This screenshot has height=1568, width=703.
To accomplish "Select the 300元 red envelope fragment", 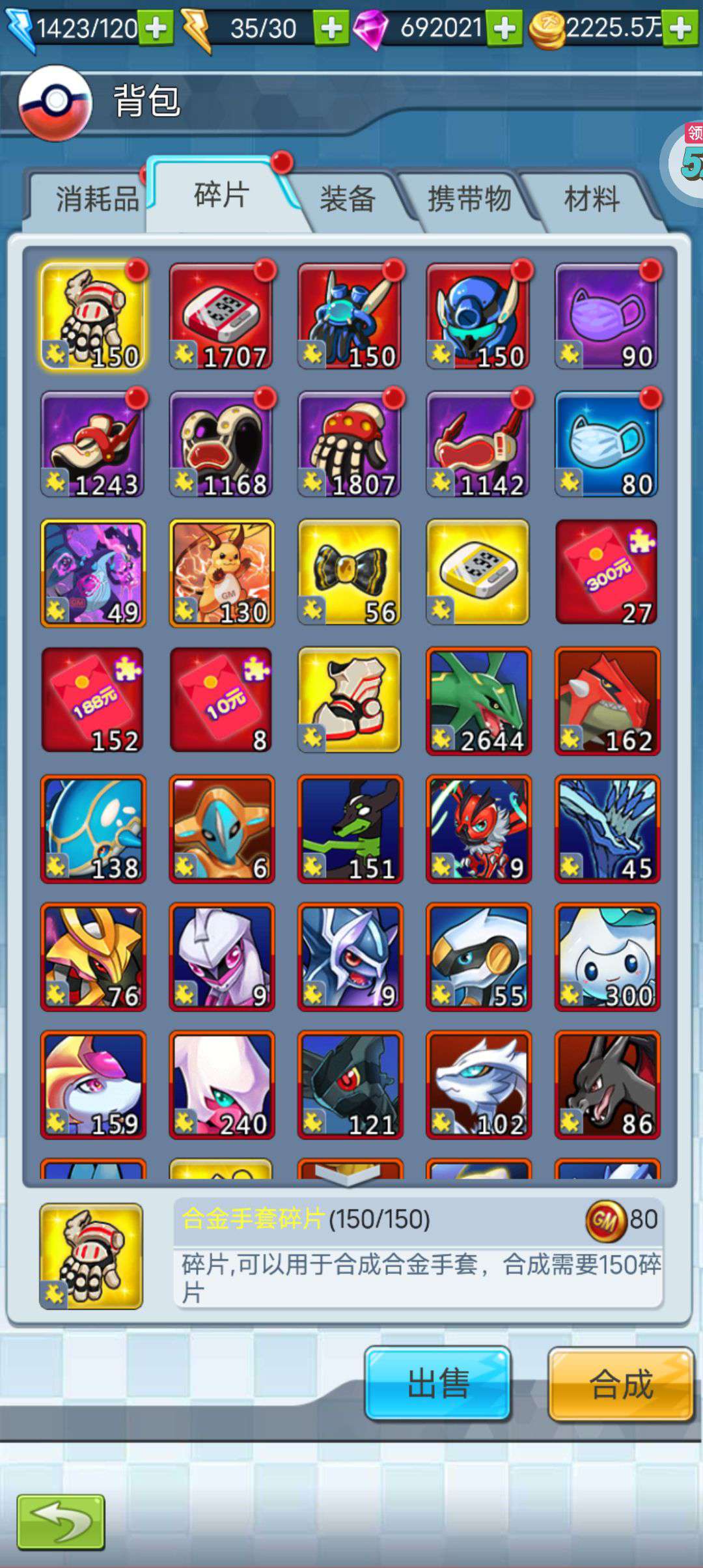I will coord(607,572).
